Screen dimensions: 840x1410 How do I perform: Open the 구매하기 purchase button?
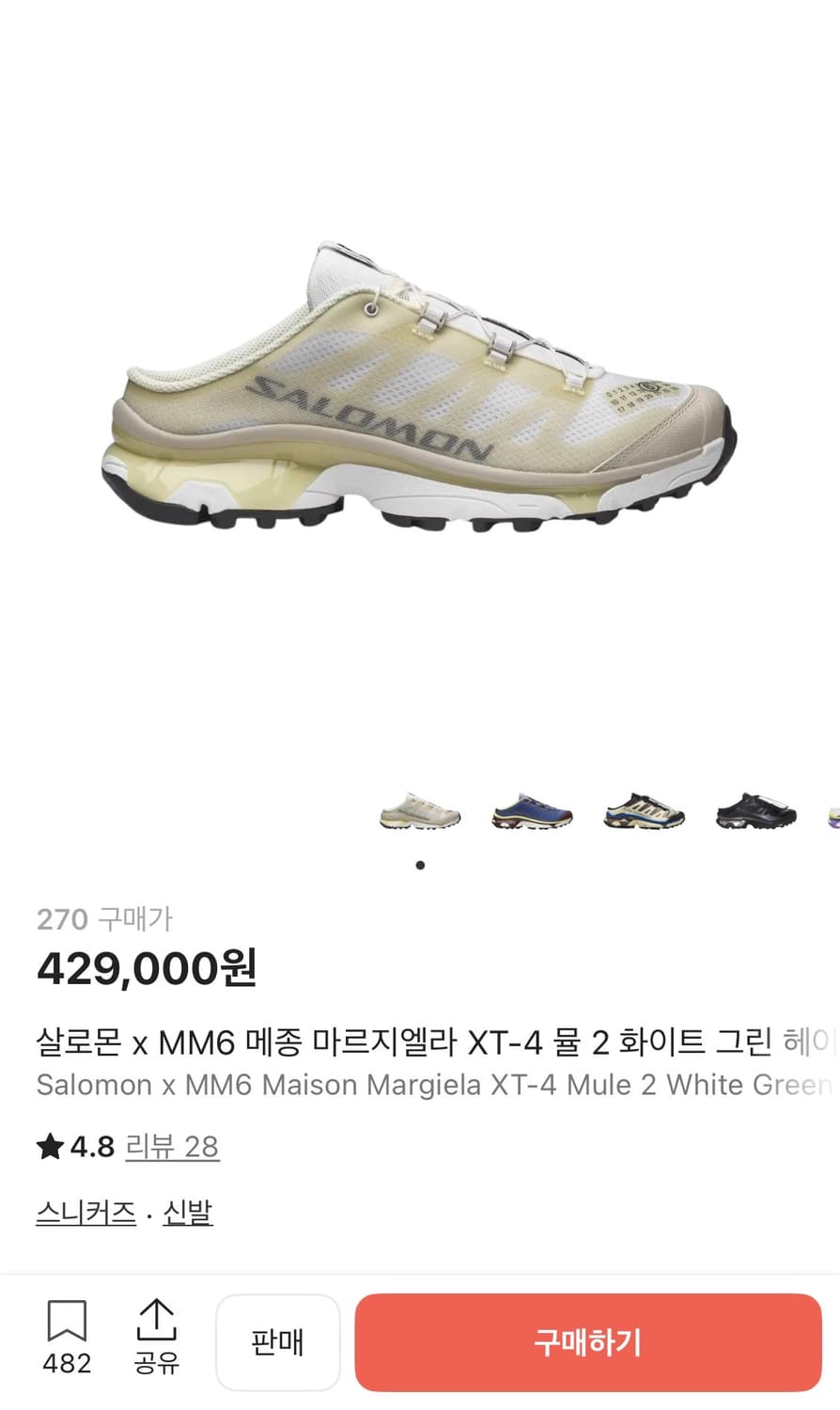click(x=589, y=1341)
